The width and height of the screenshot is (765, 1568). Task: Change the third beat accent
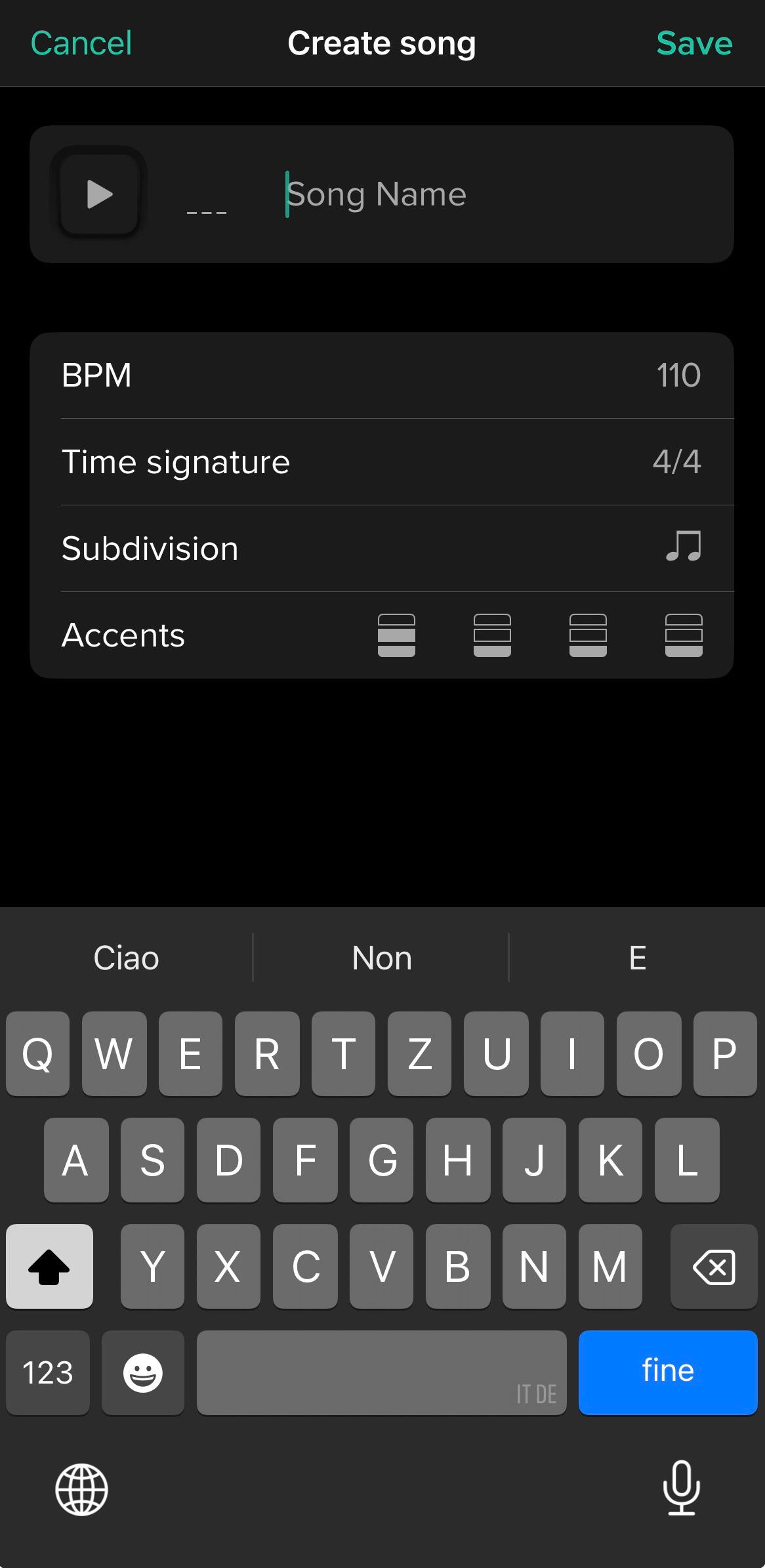[588, 635]
